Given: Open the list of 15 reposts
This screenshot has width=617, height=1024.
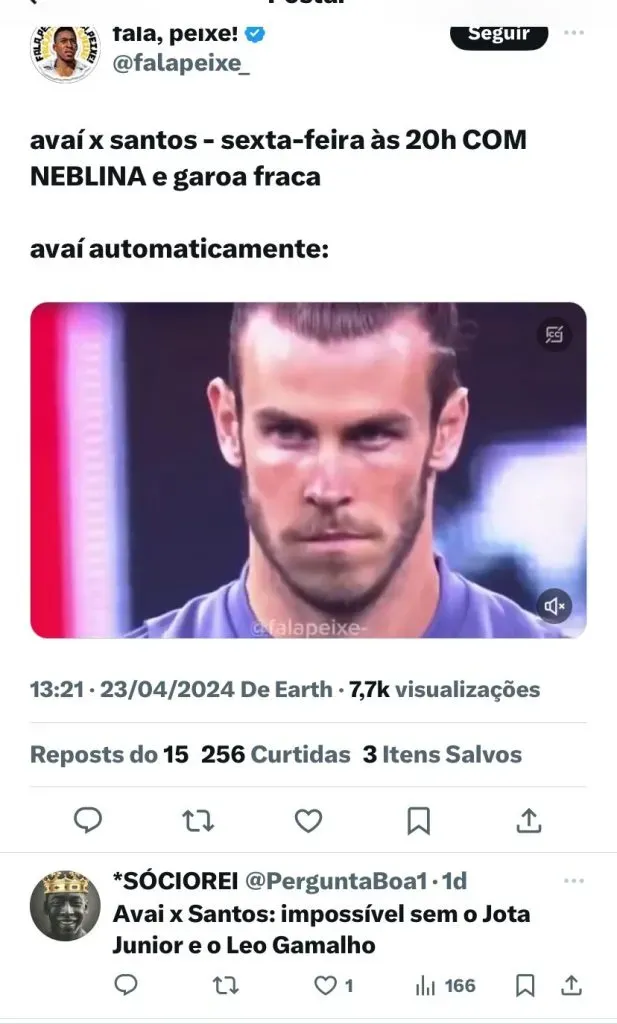Looking at the screenshot, I should [109, 754].
